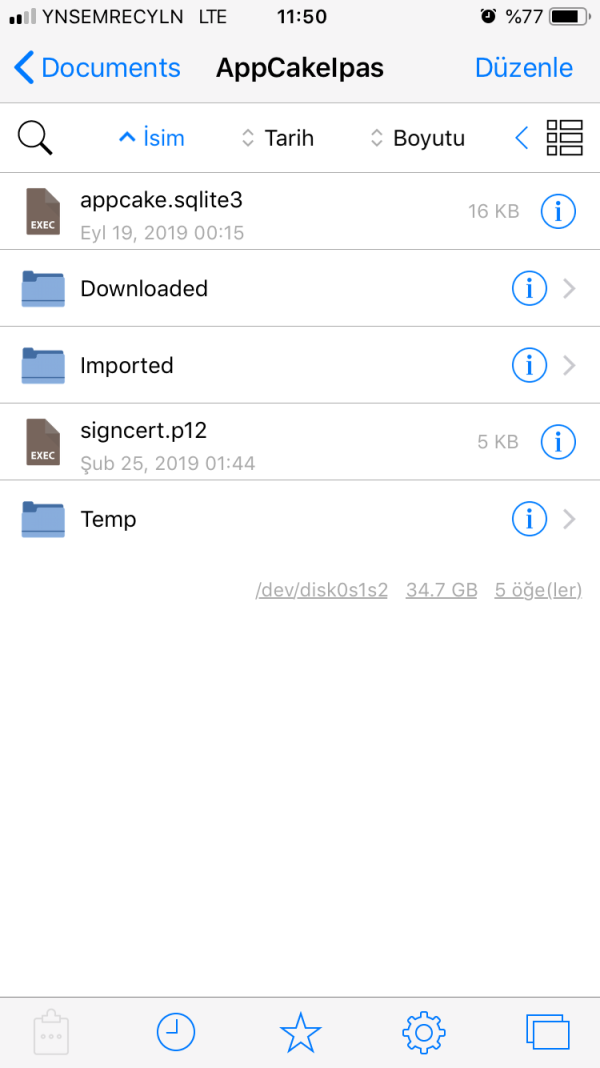Show info for signcert.p12
Viewport: 600px width, 1068px height.
coord(558,441)
